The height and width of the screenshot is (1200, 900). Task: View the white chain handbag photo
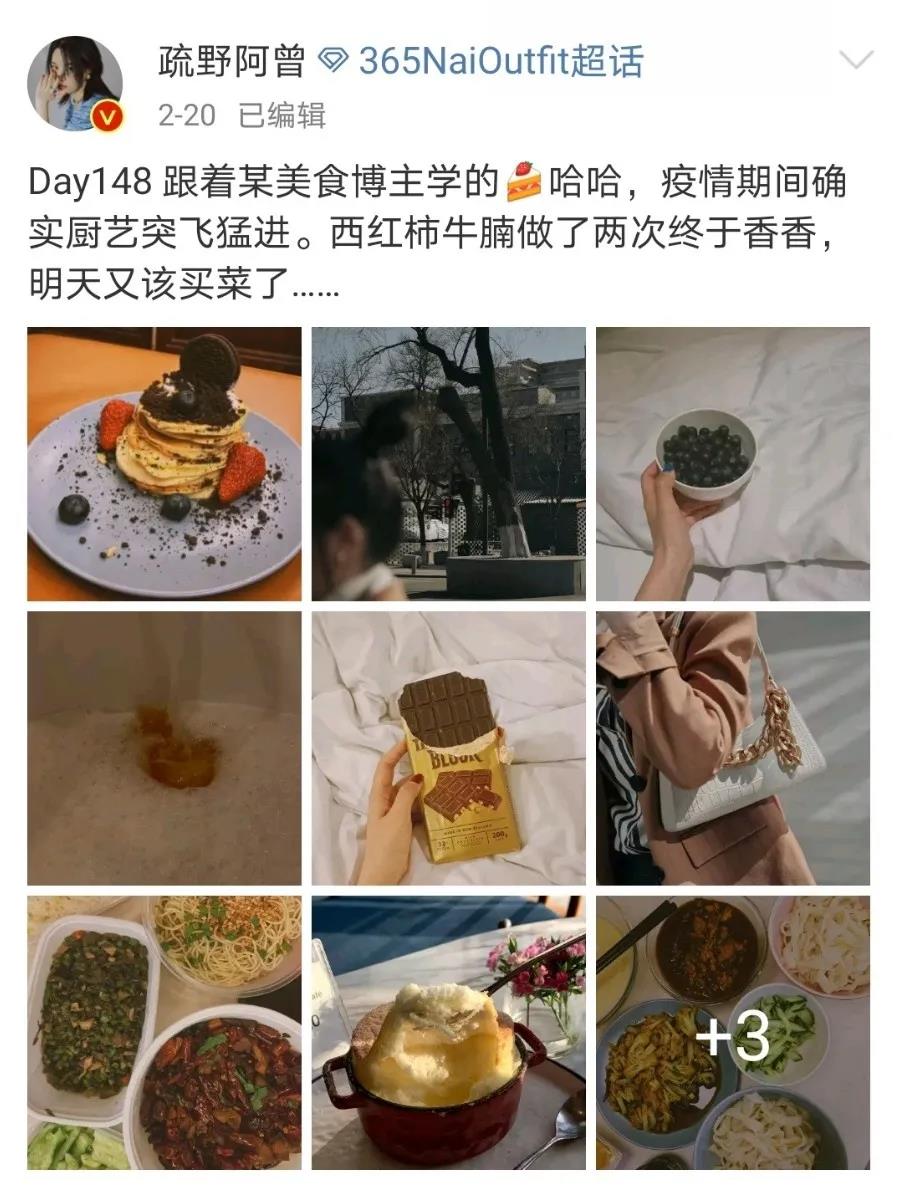pos(733,748)
